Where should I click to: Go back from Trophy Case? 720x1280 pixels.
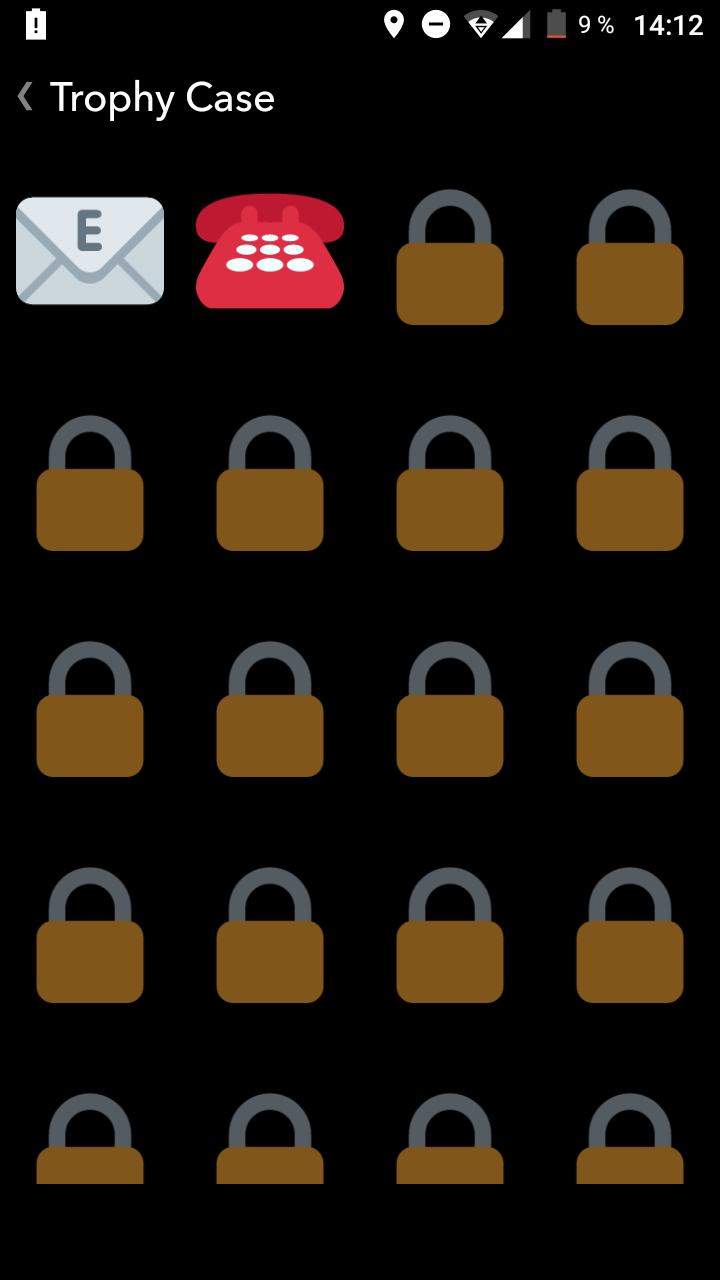tap(26, 97)
